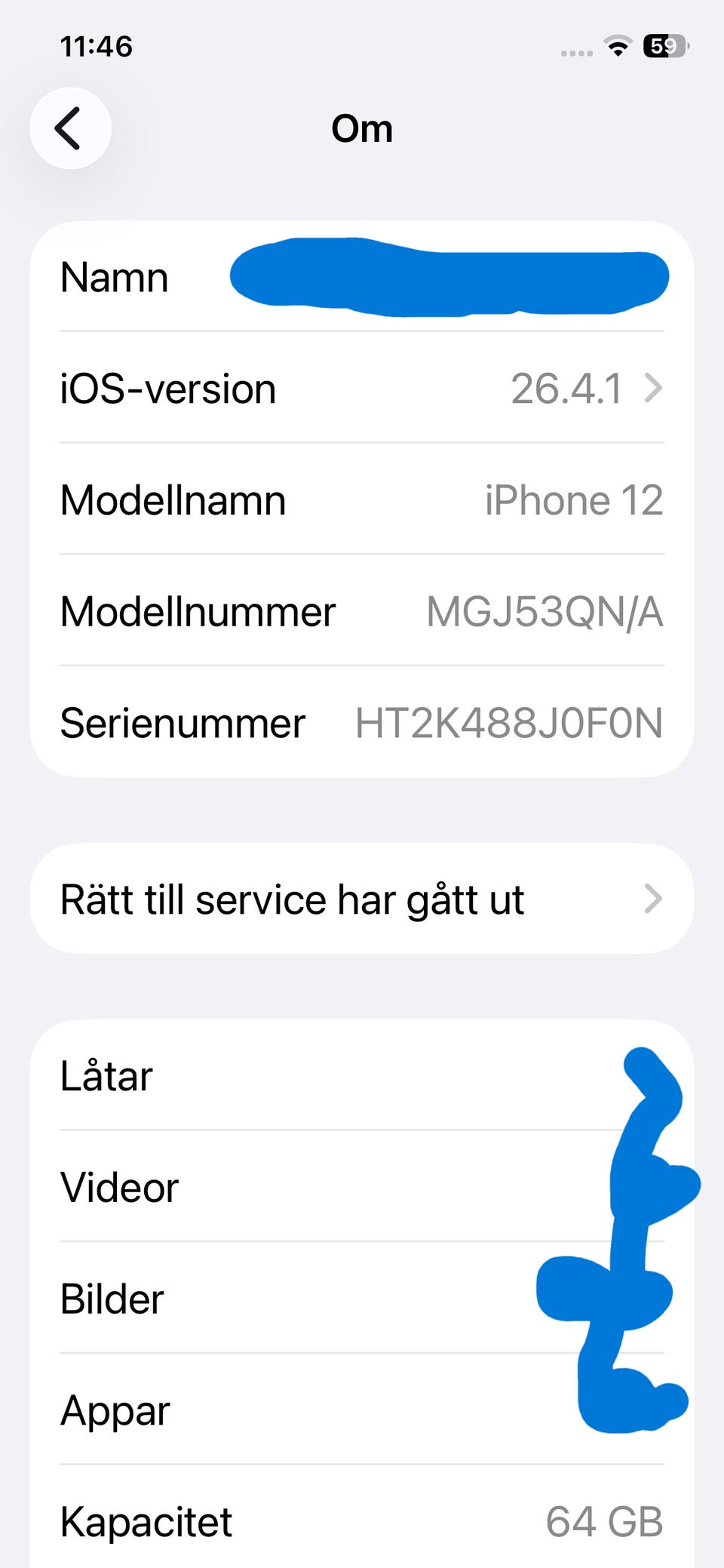
Task: Open iOS-version 26.4.1 details
Action: point(362,389)
